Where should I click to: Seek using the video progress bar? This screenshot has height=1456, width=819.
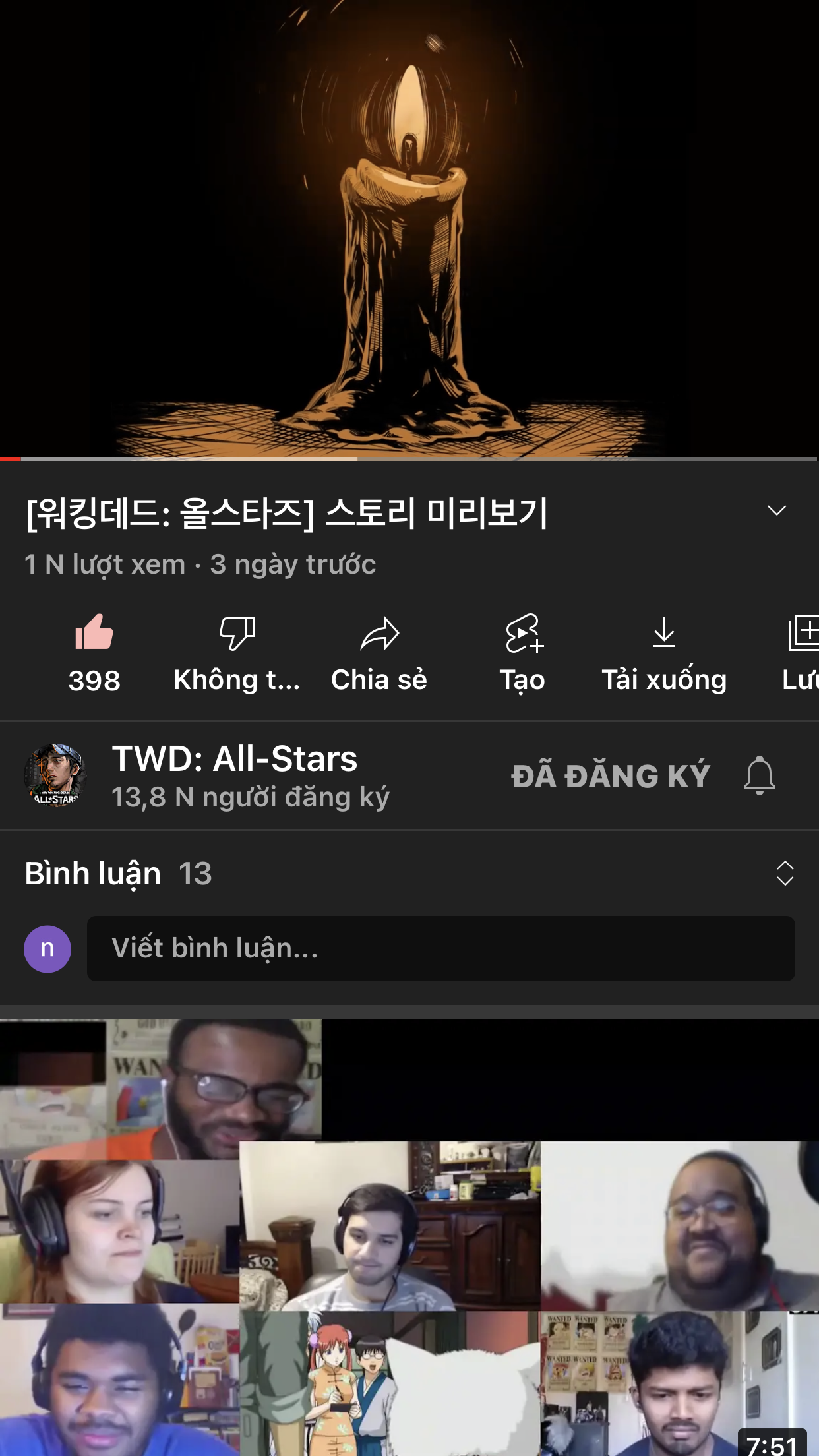pyautogui.click(x=409, y=458)
